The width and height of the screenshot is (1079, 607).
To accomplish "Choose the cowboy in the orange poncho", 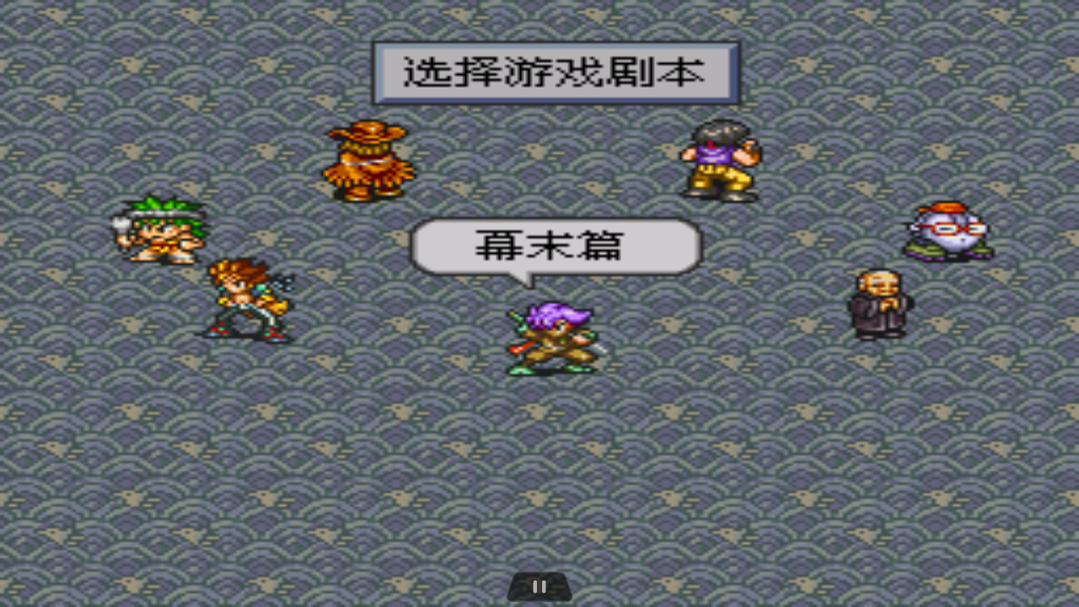I will pyautogui.click(x=369, y=161).
